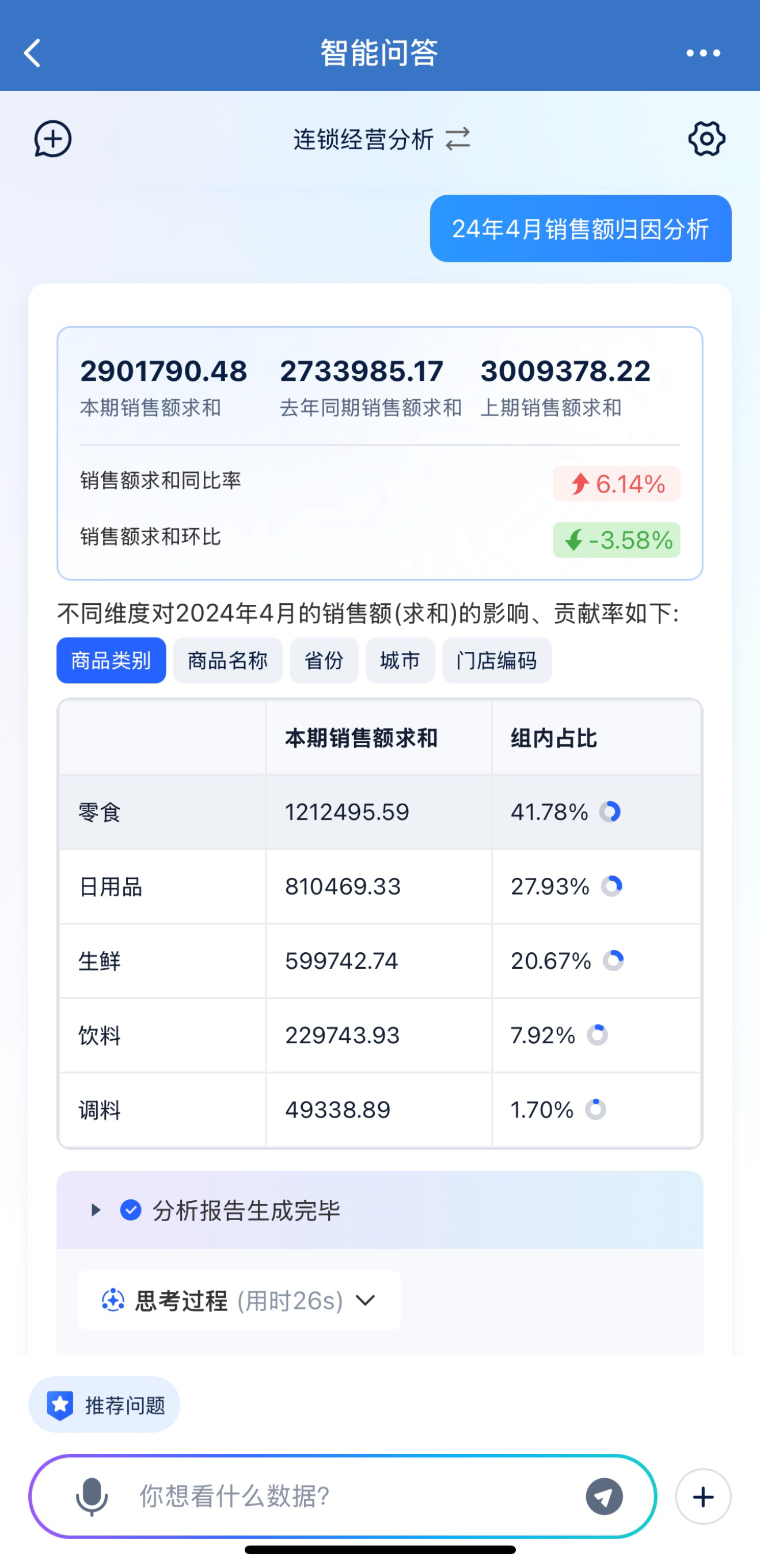The height and width of the screenshot is (1568, 760).
Task: Select the 商品类别 dimension tab
Action: (x=111, y=660)
